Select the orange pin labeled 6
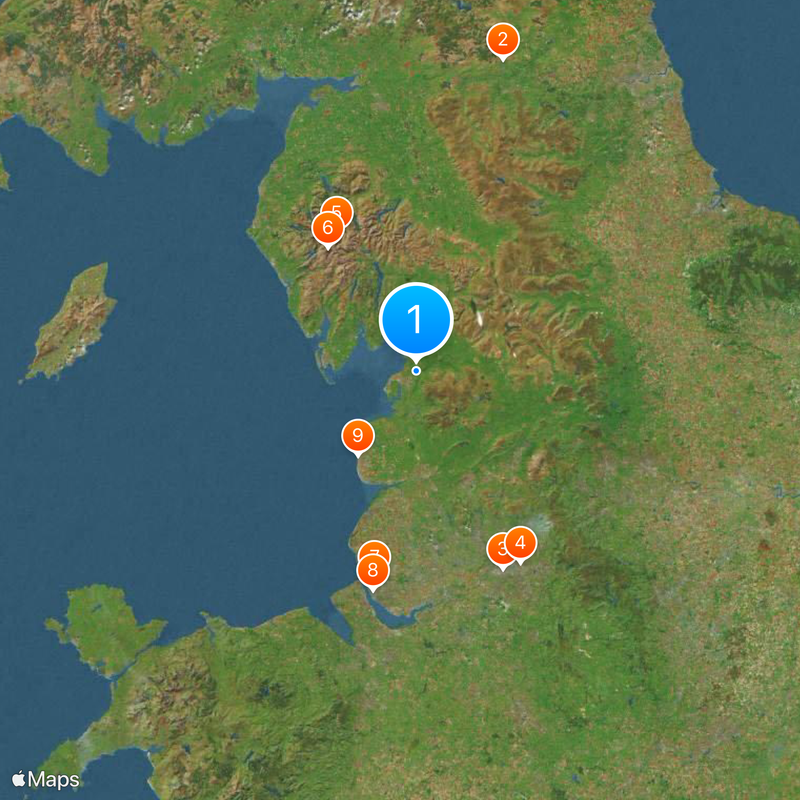 327,228
